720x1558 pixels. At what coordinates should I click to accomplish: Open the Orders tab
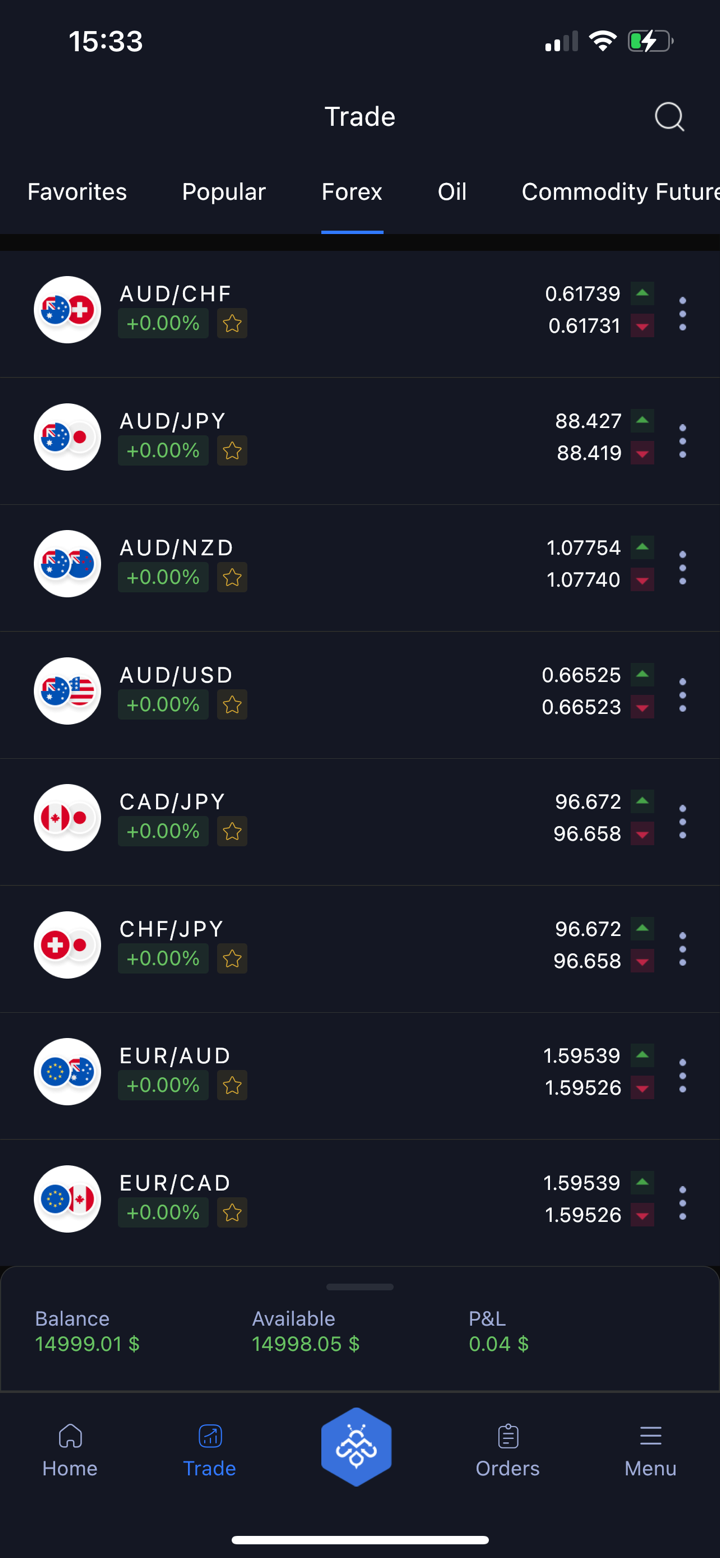(x=507, y=1450)
